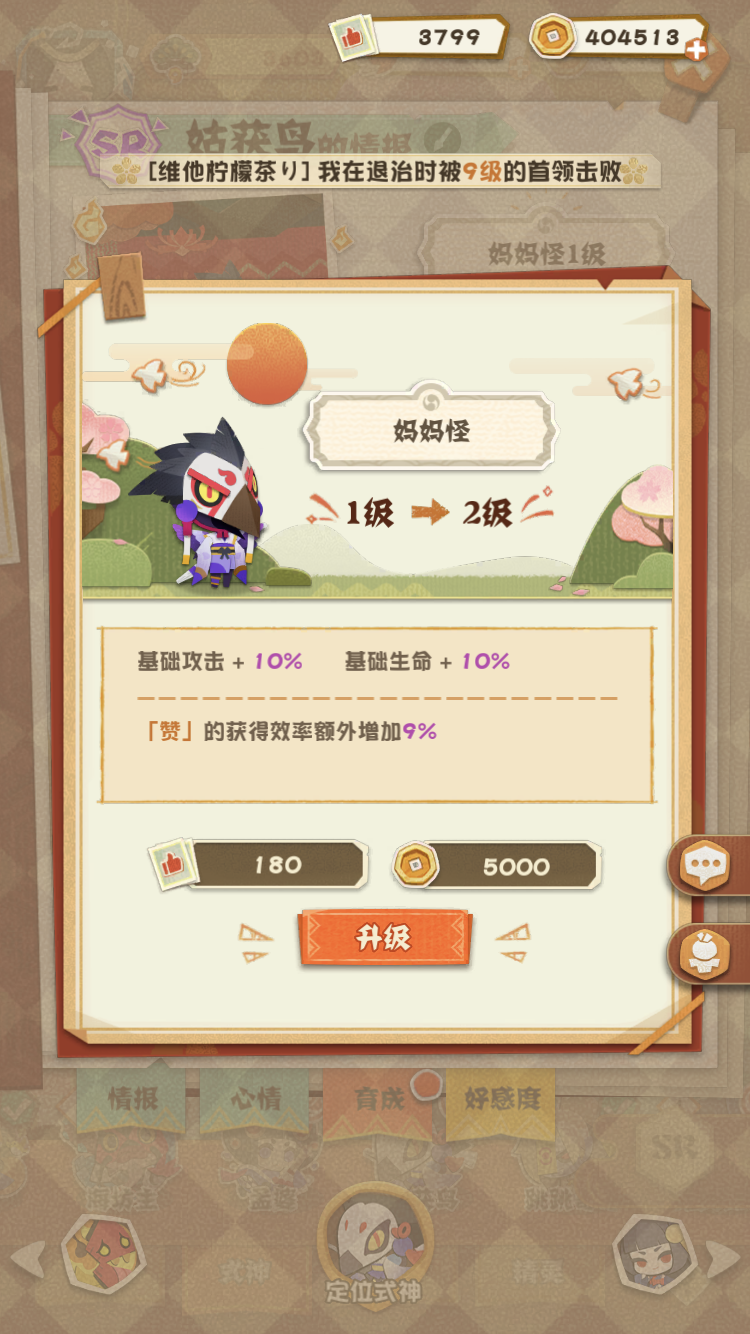Add more coins with the plus icon
Screen dimensions: 750x1334
click(x=696, y=48)
